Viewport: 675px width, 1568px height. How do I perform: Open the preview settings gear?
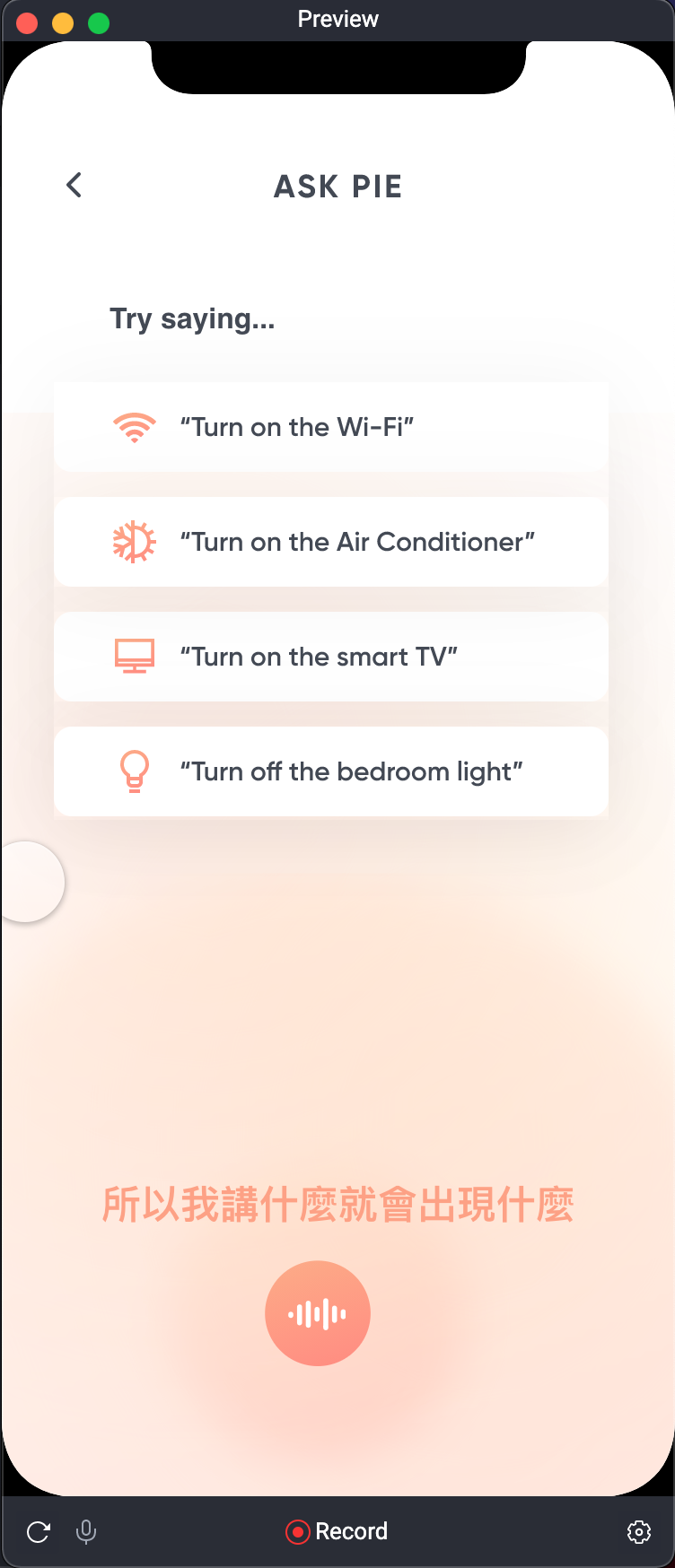point(638,1532)
